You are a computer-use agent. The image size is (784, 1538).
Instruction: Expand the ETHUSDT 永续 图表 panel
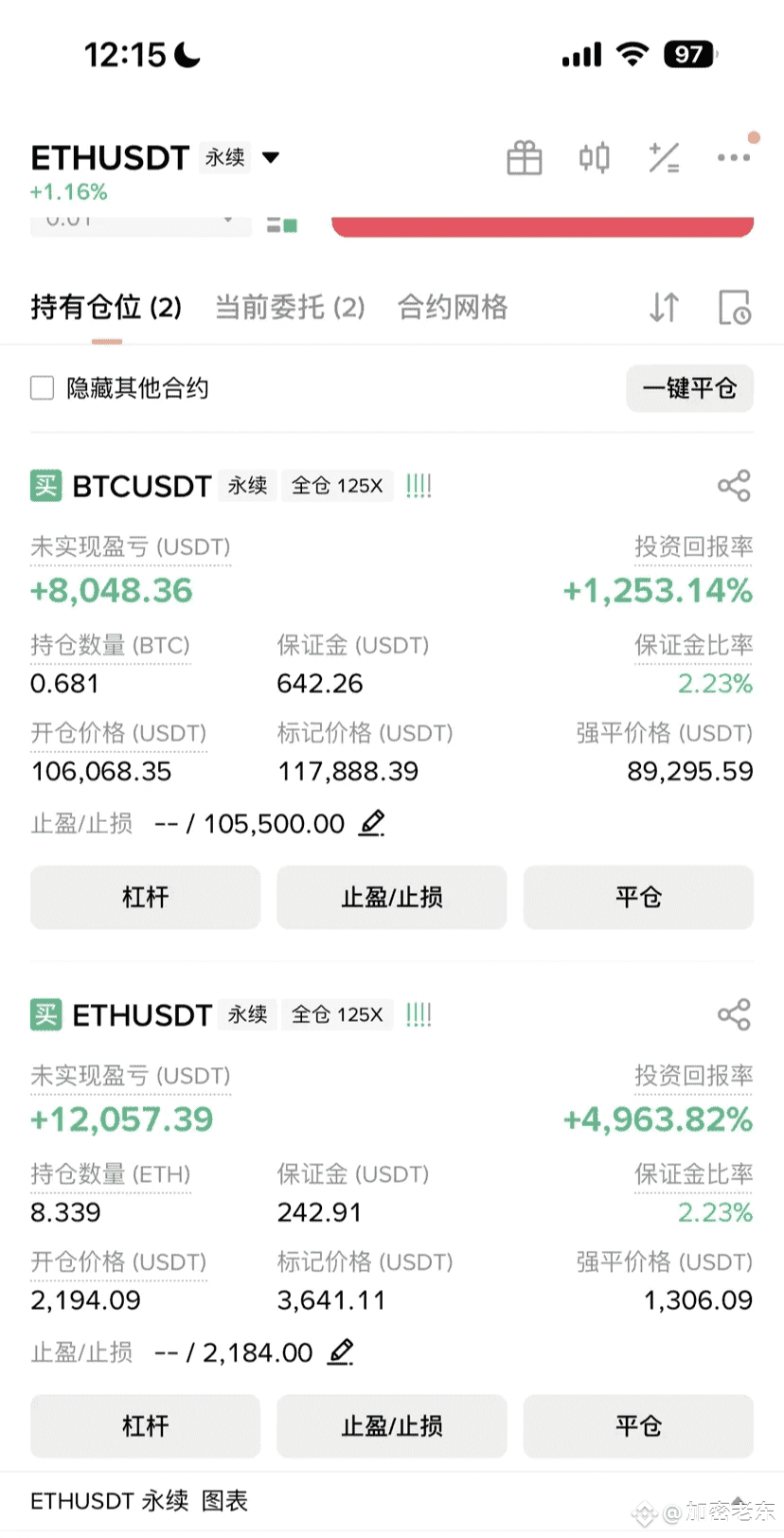click(x=738, y=1501)
